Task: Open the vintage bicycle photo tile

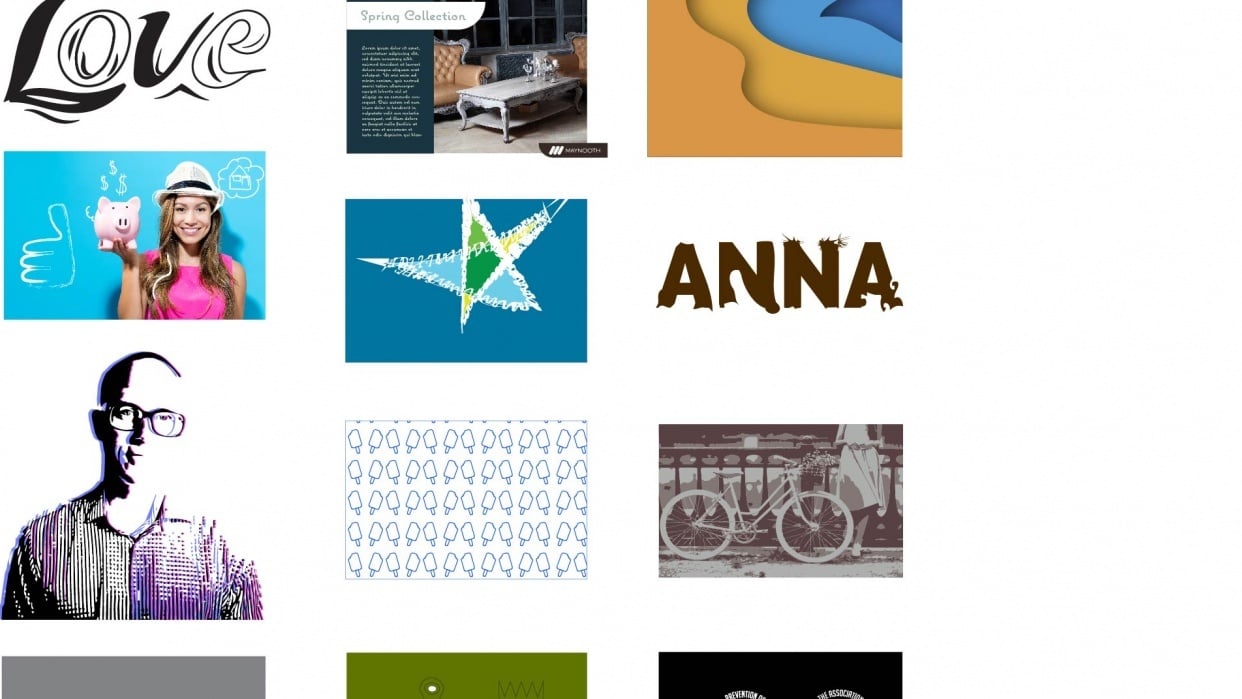Action: click(x=780, y=500)
